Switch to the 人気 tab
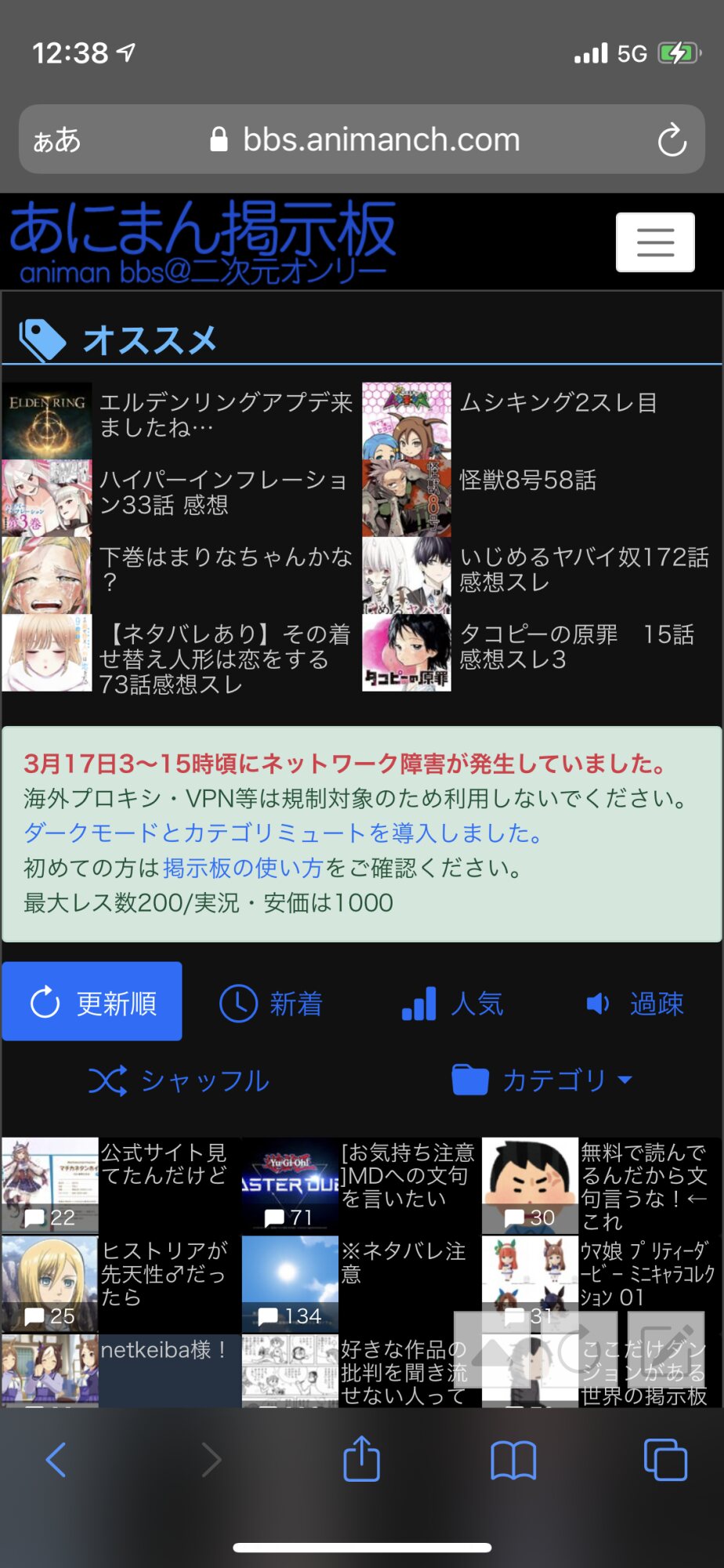This screenshot has width=724, height=1568. pyautogui.click(x=453, y=1004)
